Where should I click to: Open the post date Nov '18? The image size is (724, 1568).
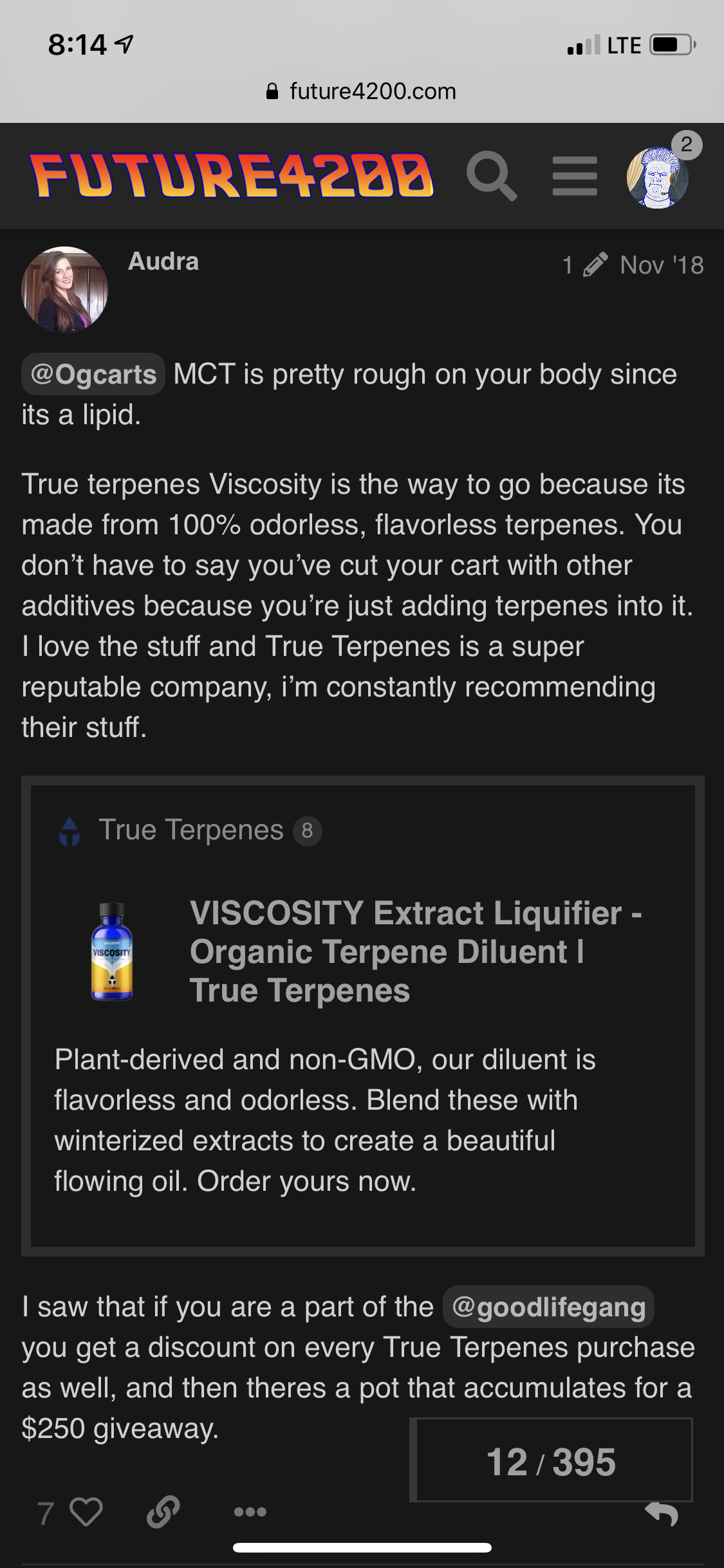[x=662, y=265]
